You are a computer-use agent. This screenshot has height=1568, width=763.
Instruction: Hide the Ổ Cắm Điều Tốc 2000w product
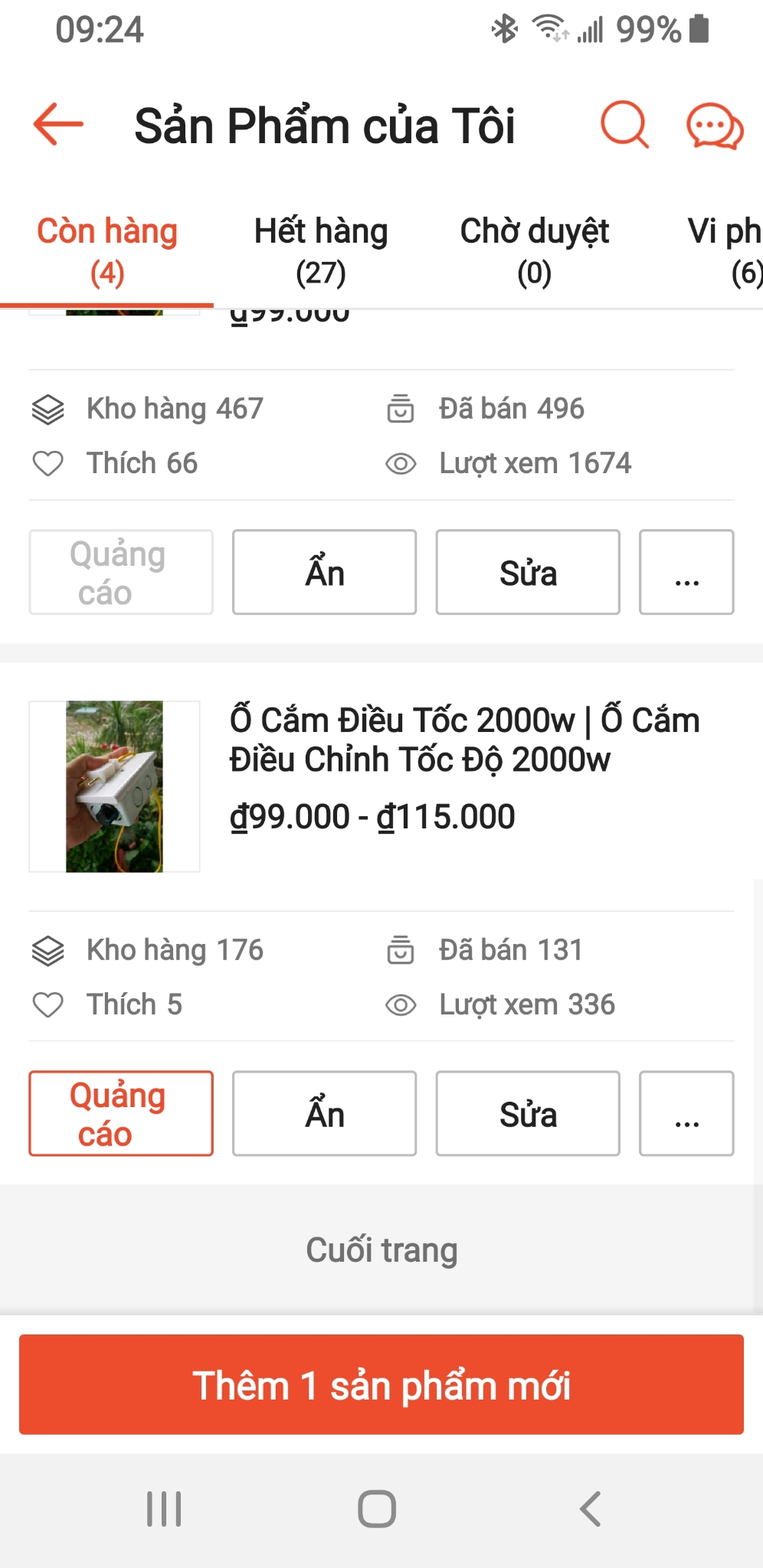325,1113
